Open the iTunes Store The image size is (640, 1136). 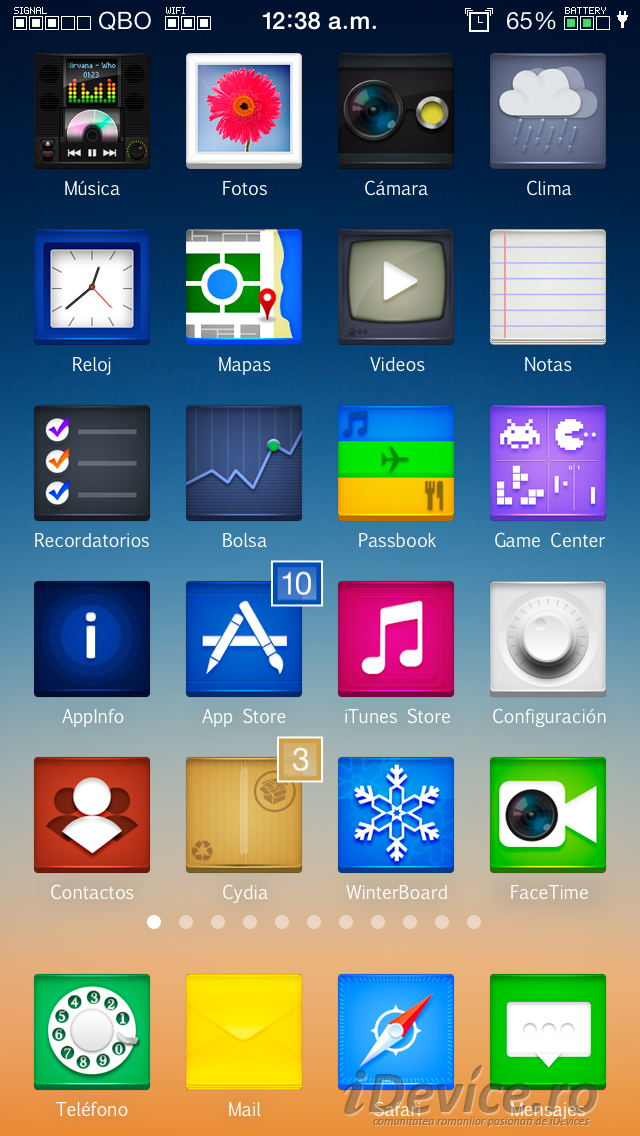[396, 639]
